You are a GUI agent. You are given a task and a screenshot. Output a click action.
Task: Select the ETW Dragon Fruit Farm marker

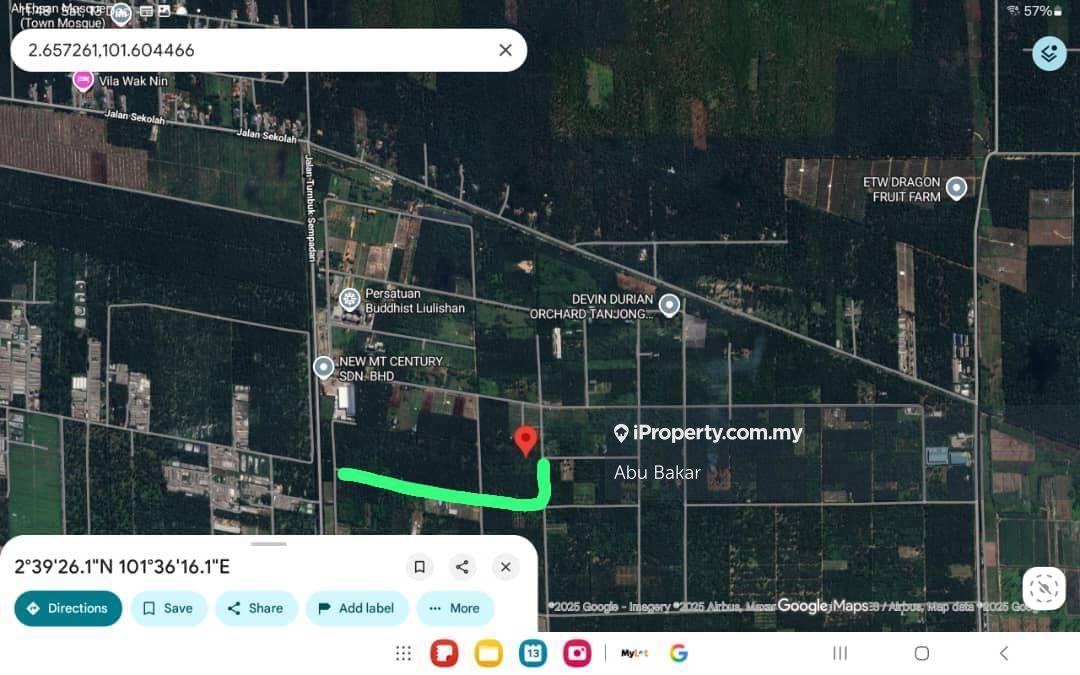(x=957, y=187)
